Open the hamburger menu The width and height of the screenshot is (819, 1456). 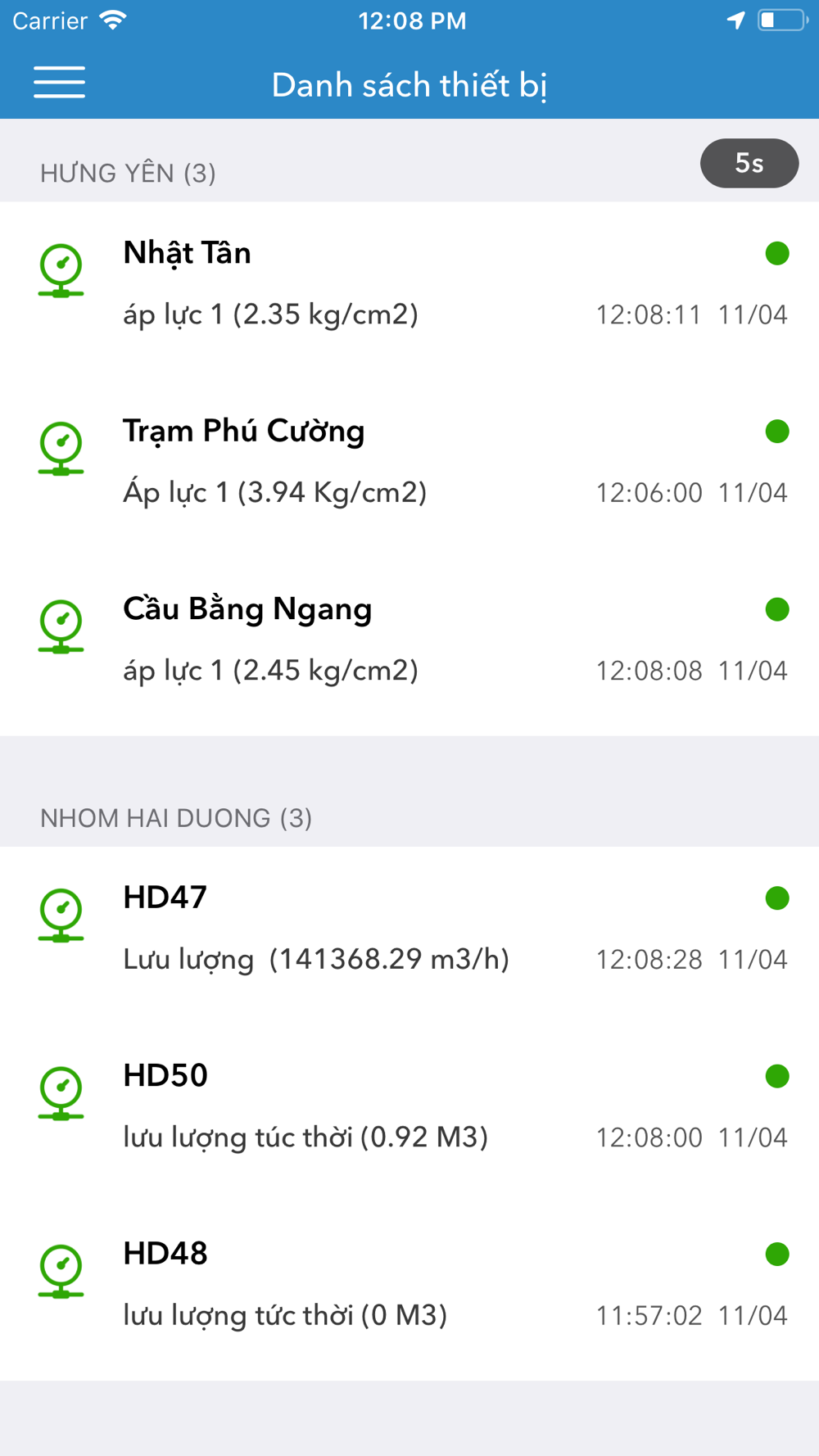[59, 83]
